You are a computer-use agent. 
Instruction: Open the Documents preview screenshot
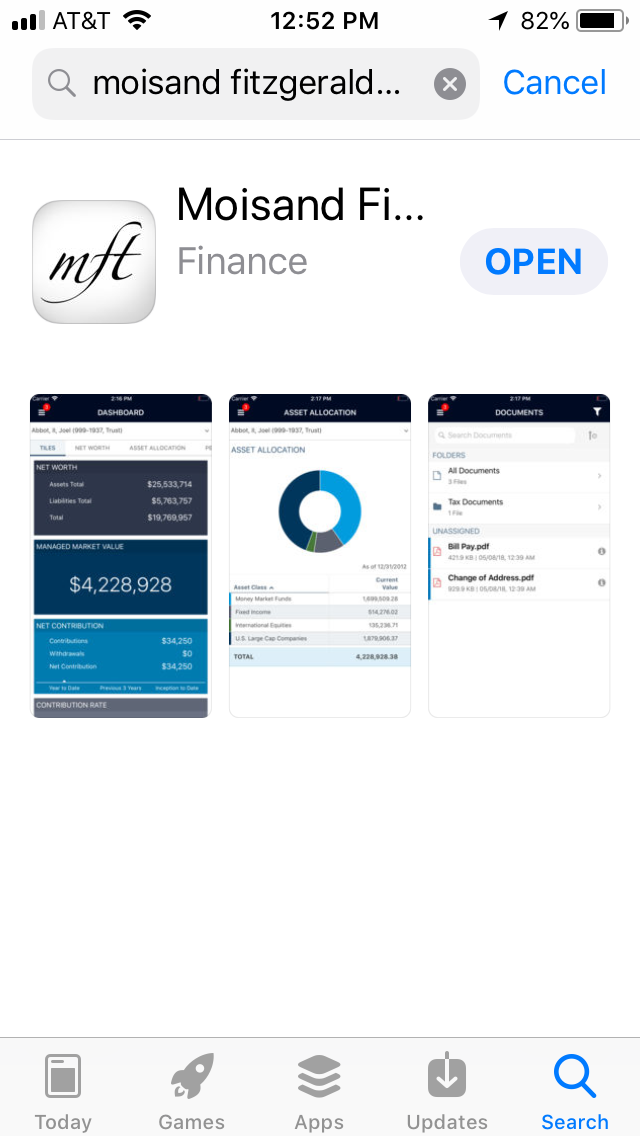pos(519,556)
